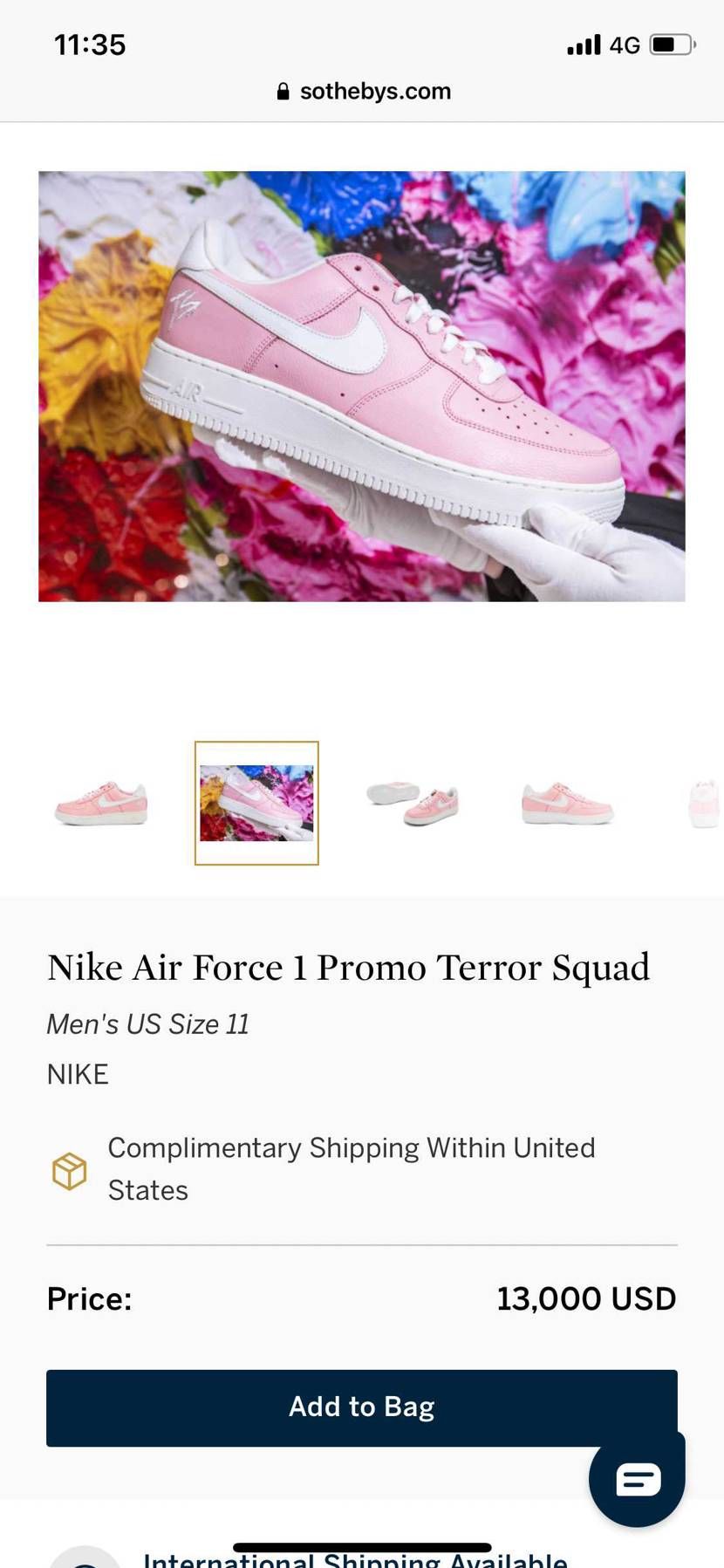Tap the sothebys.com address bar
Image resolution: width=724 pixels, height=1568 pixels.
pyautogui.click(x=363, y=92)
